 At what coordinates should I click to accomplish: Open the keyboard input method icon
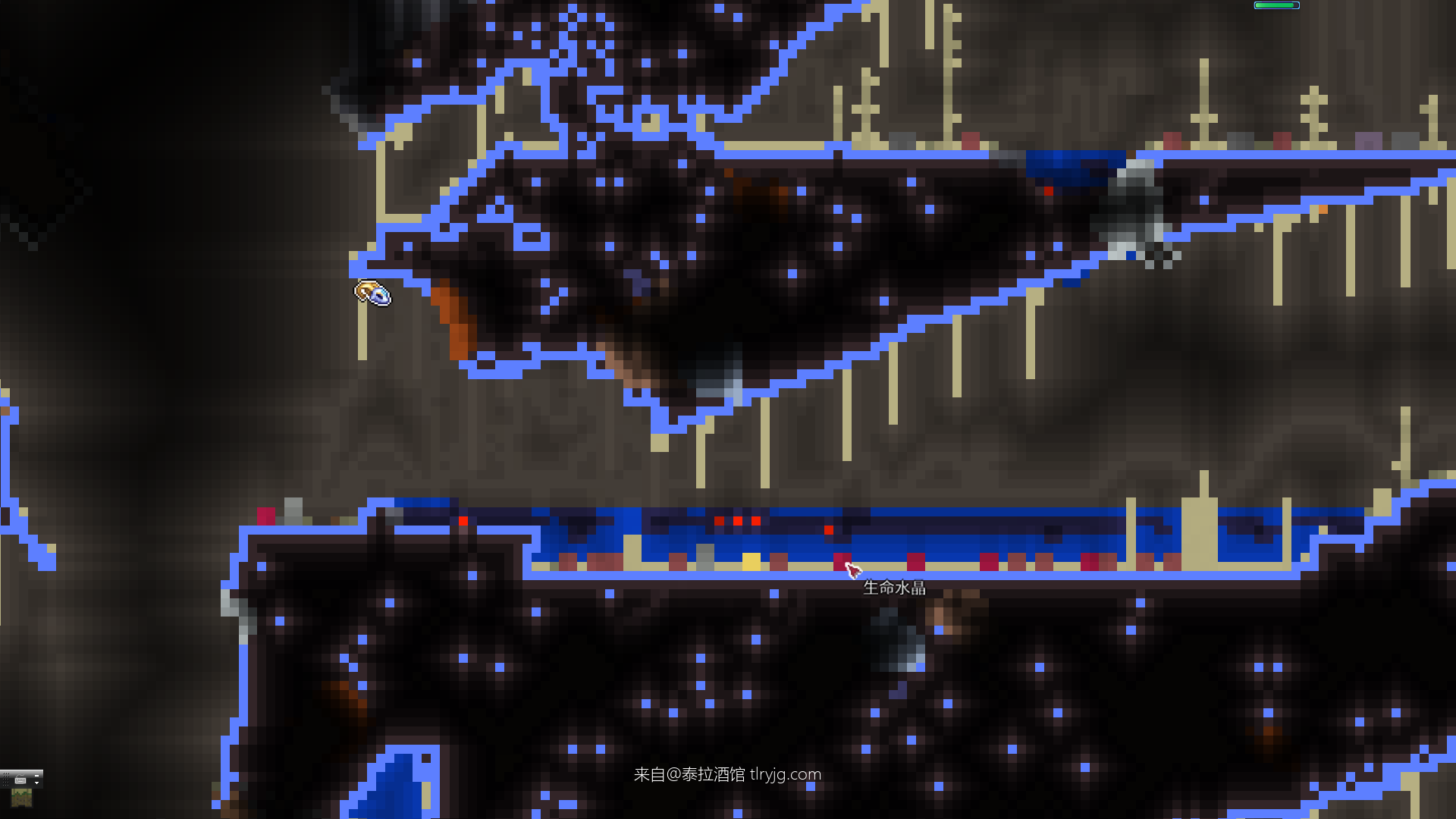tap(20, 780)
